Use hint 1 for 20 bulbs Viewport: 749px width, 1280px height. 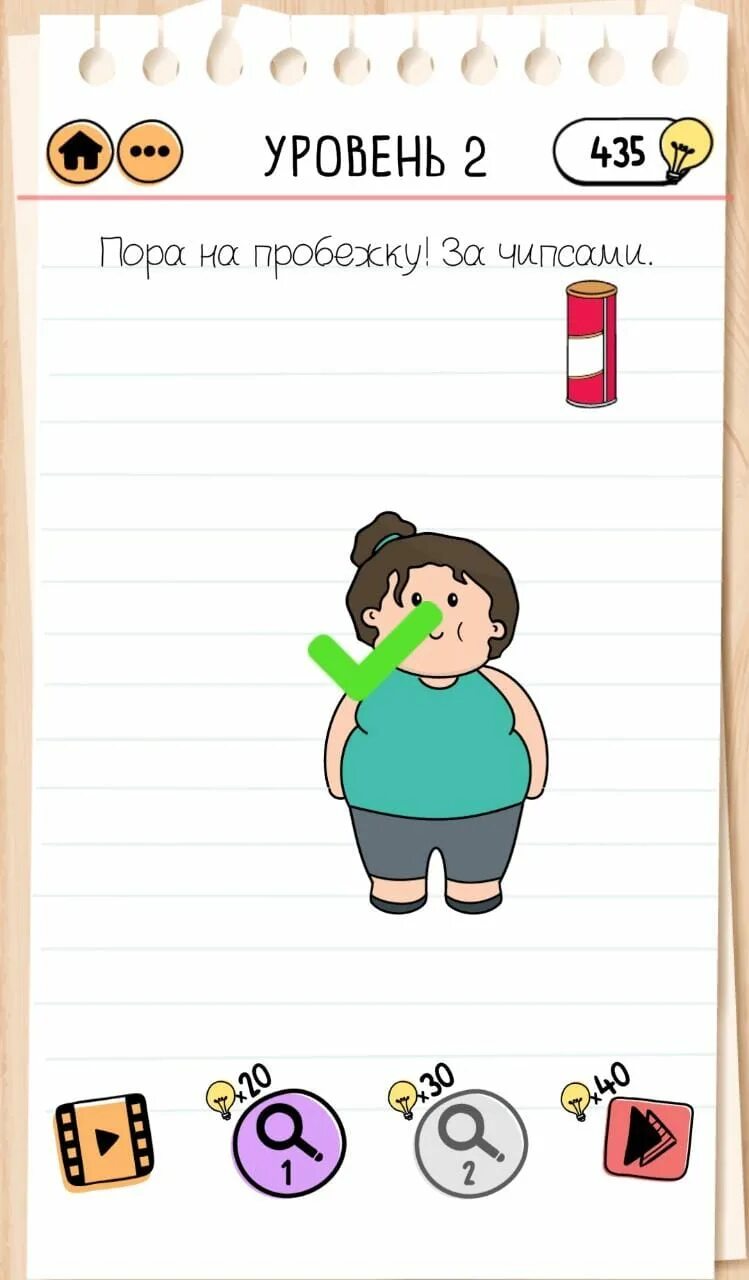[x=288, y=1142]
